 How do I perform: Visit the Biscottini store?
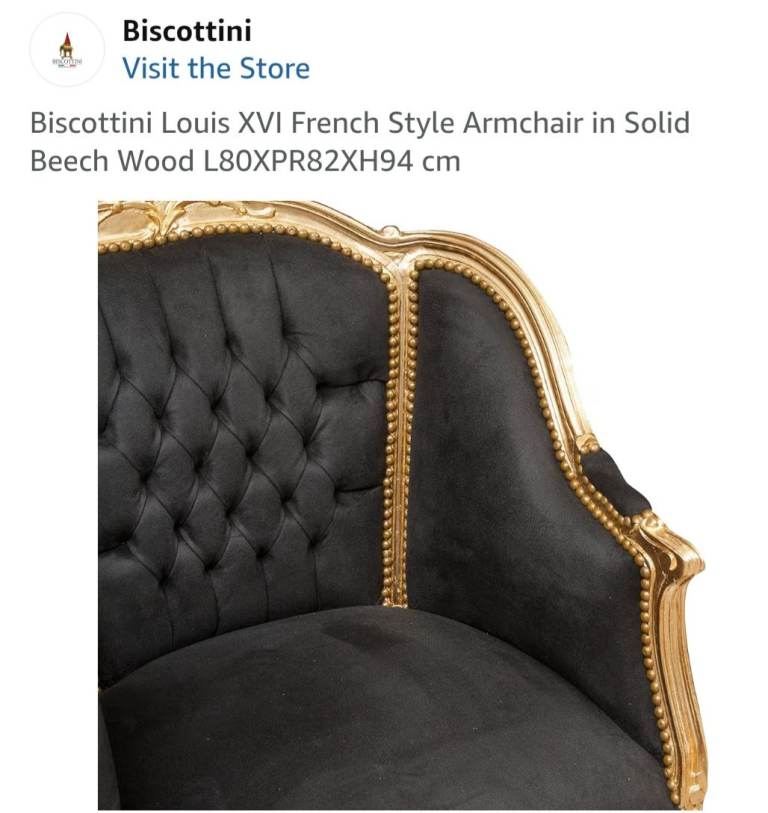(x=215, y=69)
